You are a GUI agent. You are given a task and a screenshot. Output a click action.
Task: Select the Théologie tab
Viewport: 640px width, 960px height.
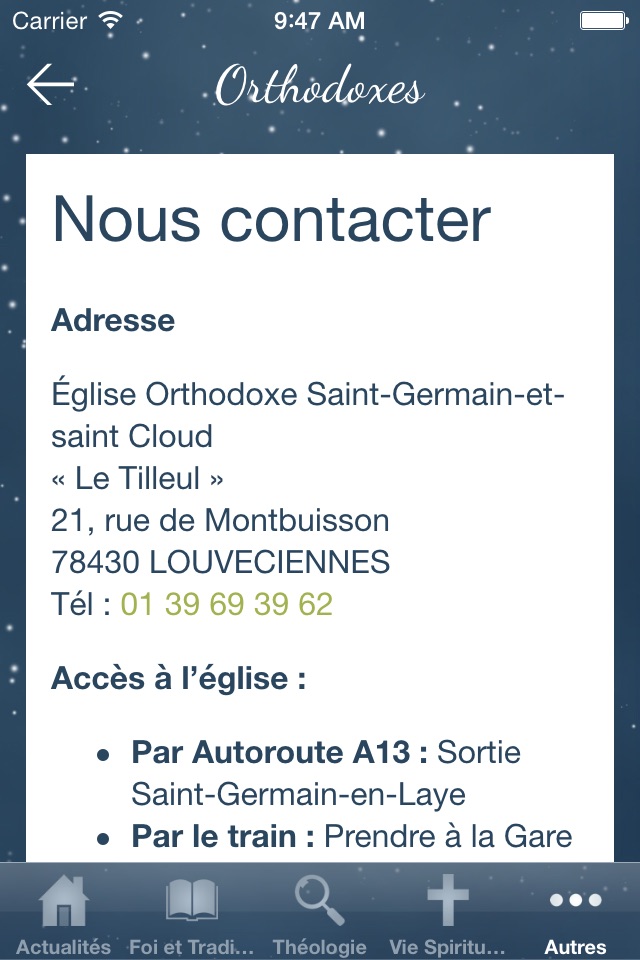point(320,912)
